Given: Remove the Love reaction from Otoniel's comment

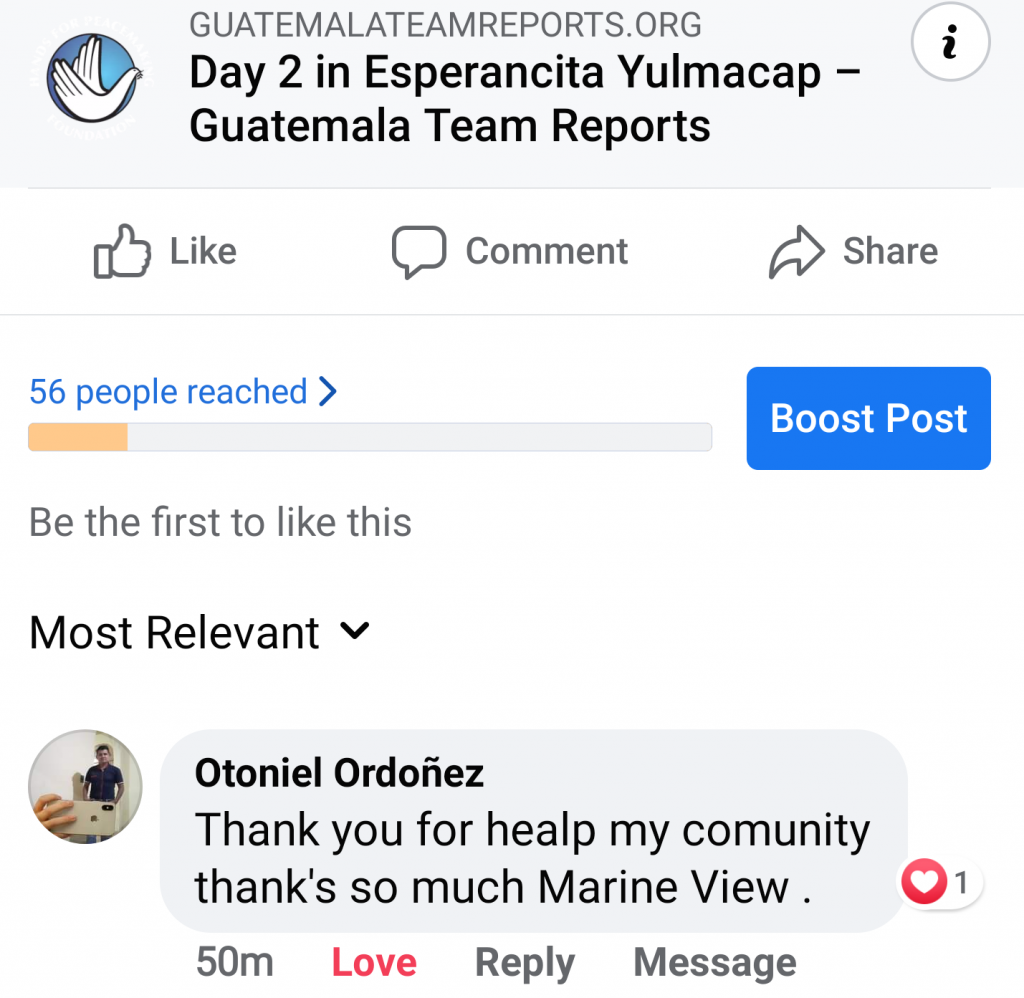Looking at the screenshot, I should (x=374, y=963).
